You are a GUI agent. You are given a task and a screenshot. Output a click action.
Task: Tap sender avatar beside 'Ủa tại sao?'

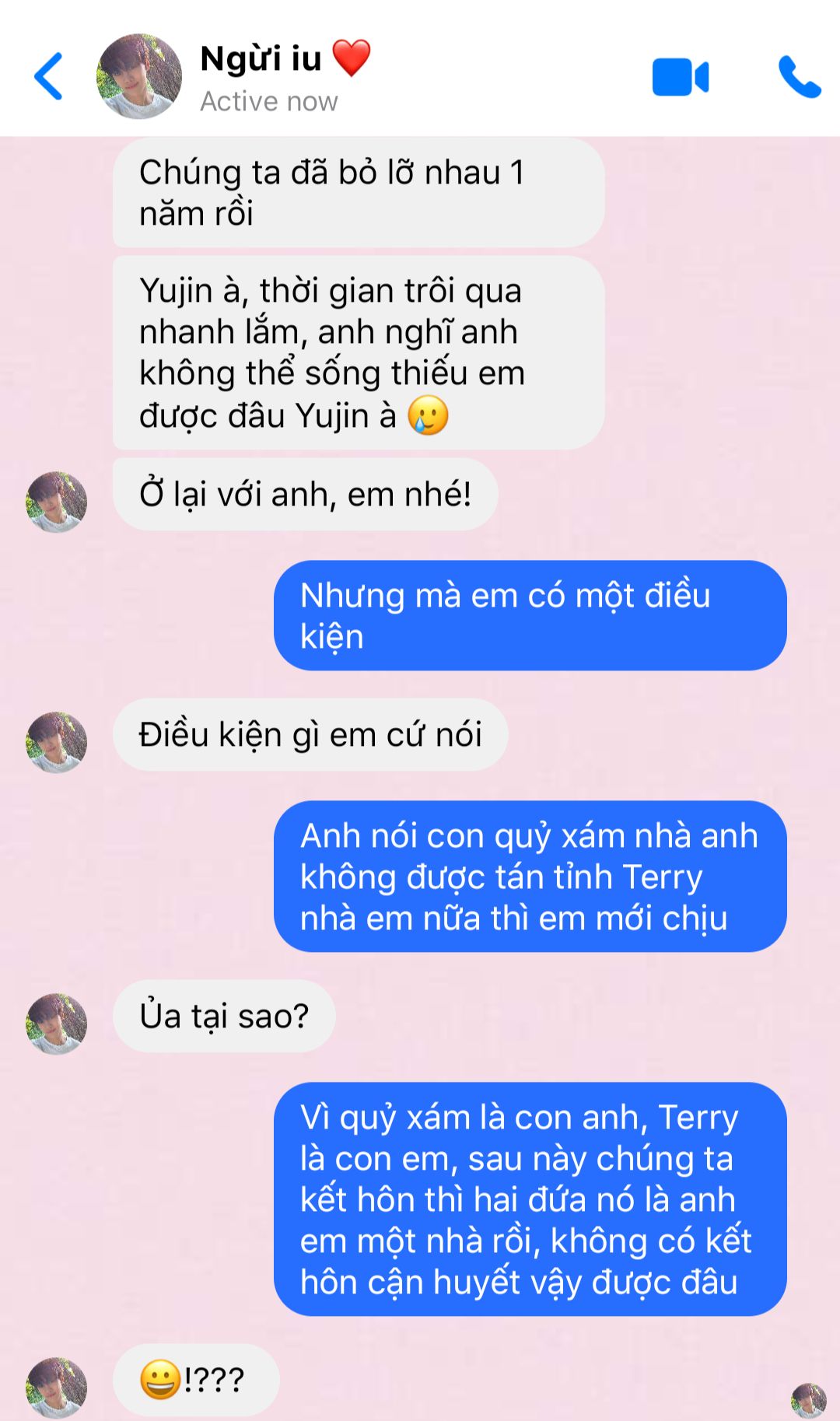pyautogui.click(x=56, y=1023)
